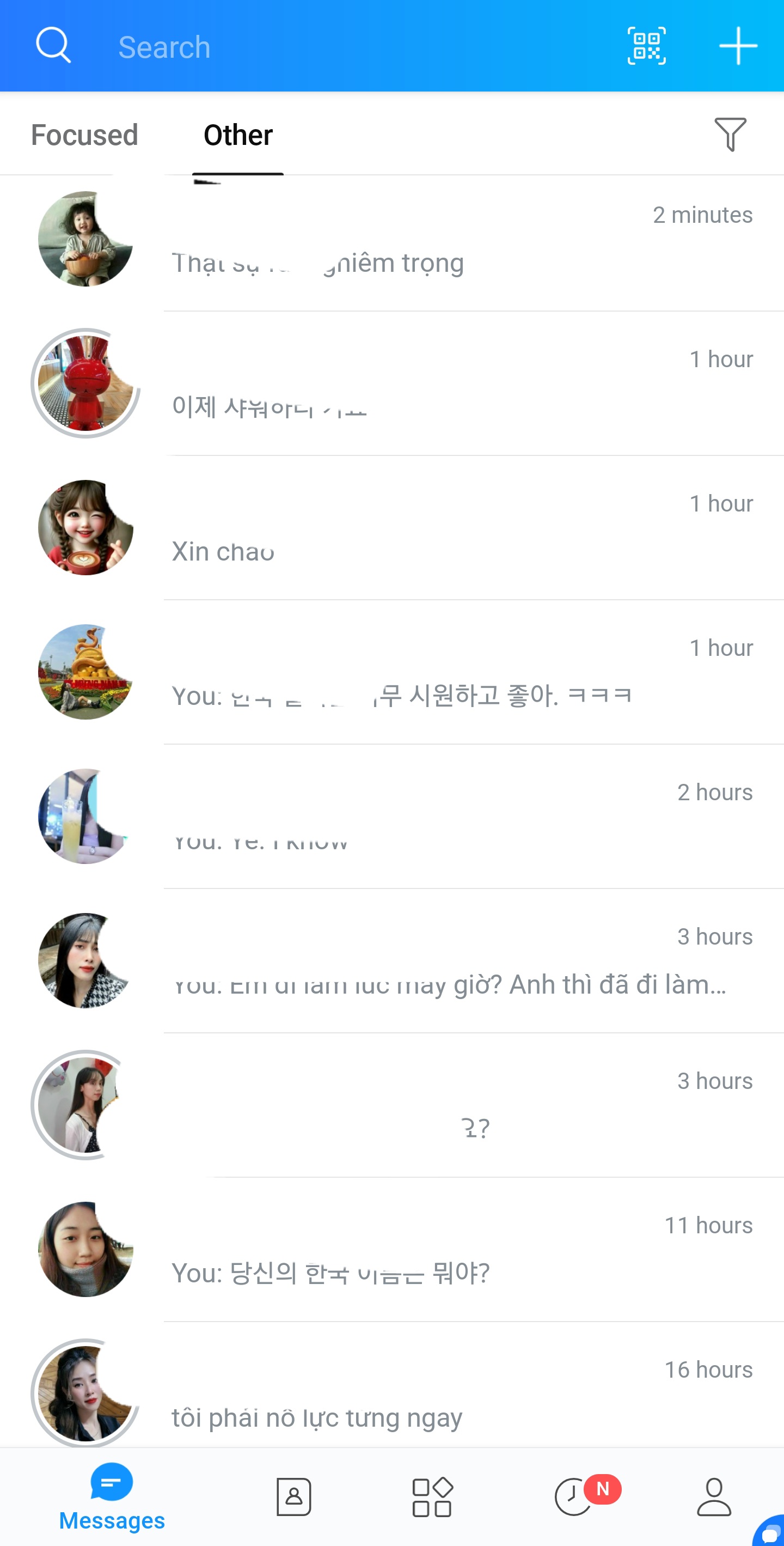Tap the plus icon to add new
This screenshot has height=1546, width=784.
[x=738, y=46]
